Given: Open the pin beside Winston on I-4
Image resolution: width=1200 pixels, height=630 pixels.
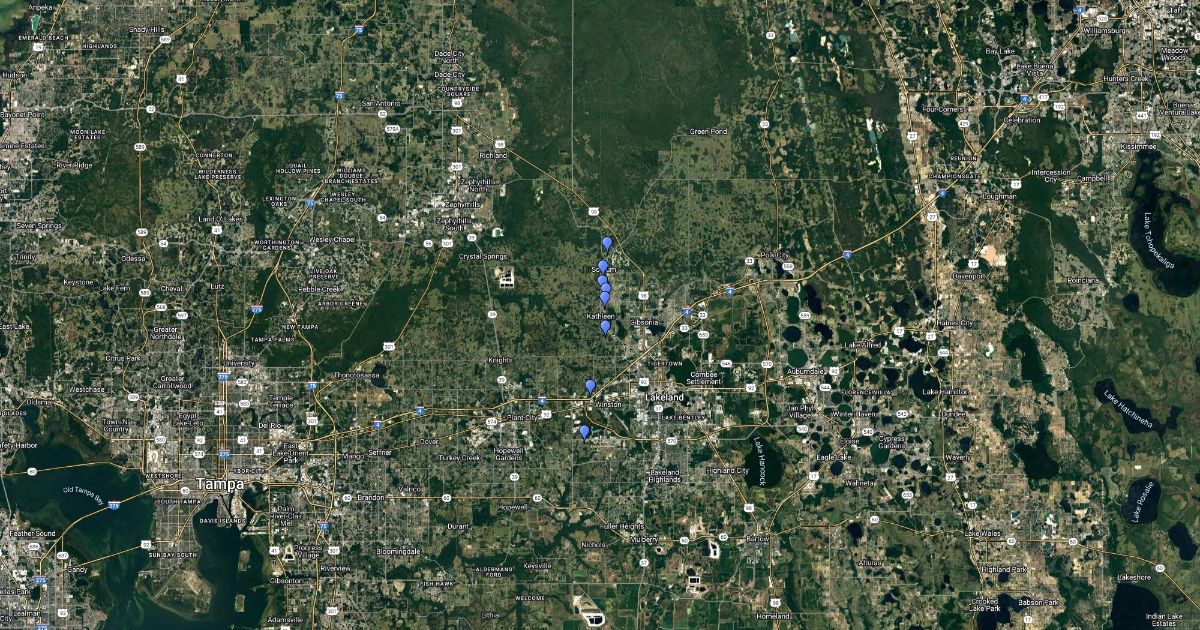Looking at the screenshot, I should tap(590, 387).
